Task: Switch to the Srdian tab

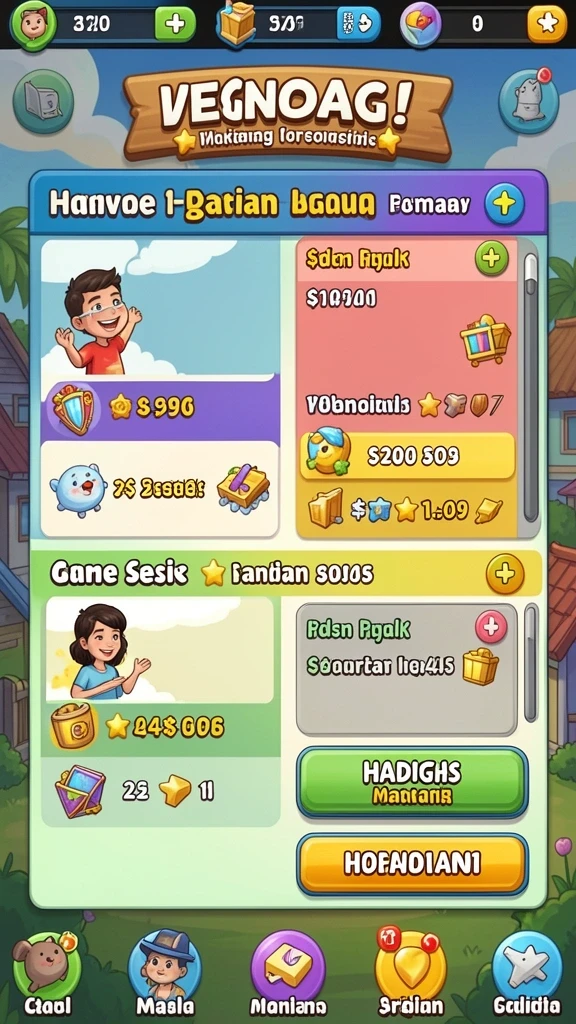Action: (x=411, y=973)
